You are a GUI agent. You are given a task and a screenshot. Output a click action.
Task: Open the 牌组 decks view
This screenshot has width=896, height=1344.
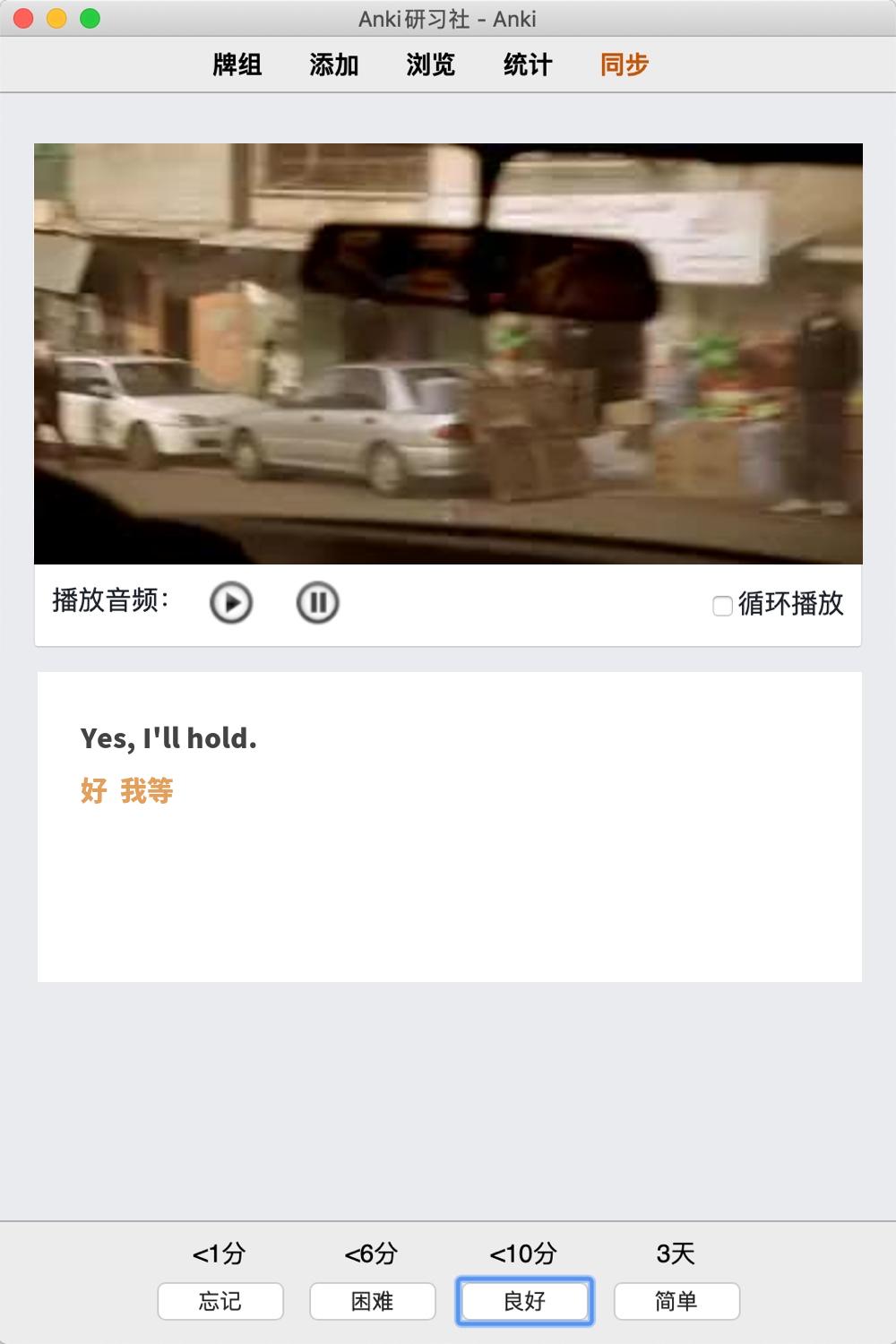click(237, 65)
